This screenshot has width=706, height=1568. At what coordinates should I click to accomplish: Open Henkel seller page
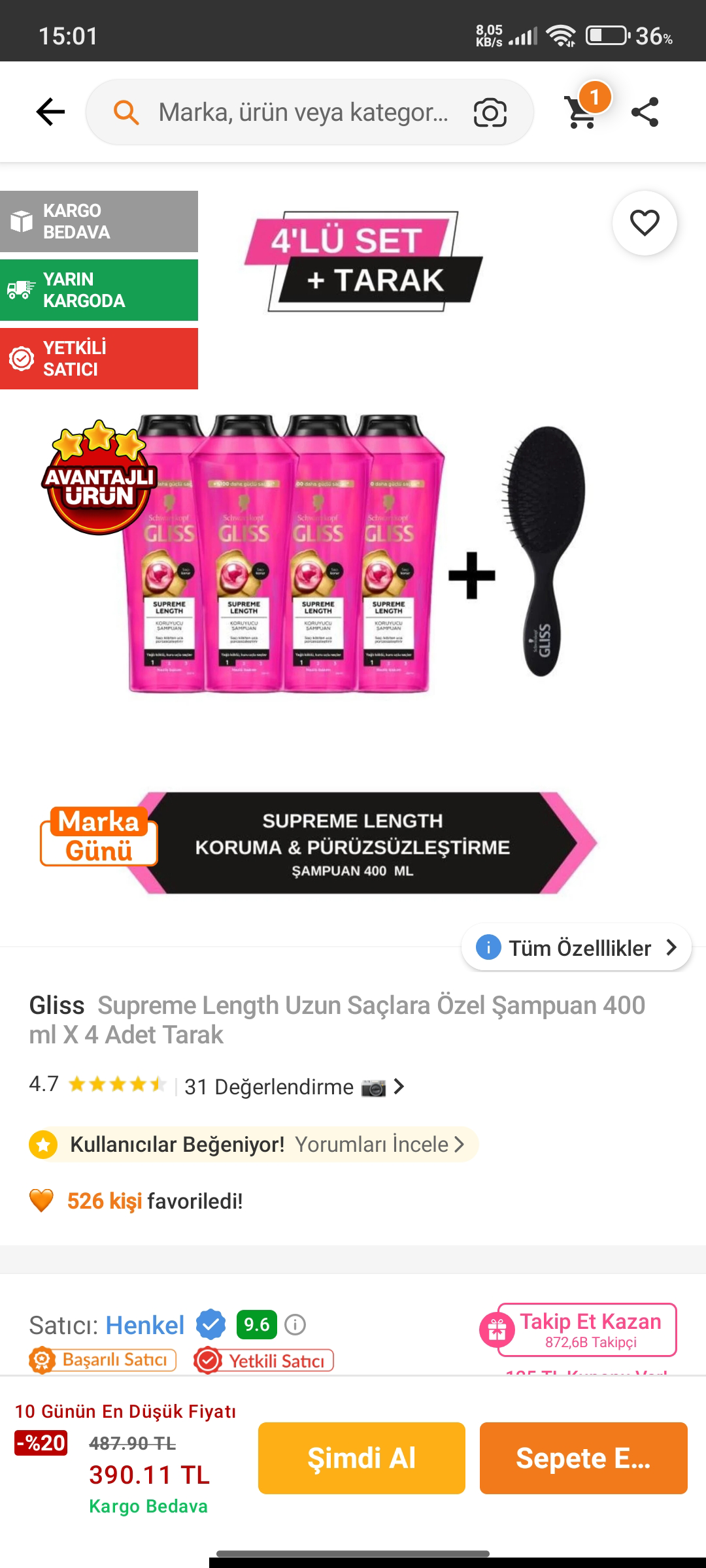point(145,1326)
